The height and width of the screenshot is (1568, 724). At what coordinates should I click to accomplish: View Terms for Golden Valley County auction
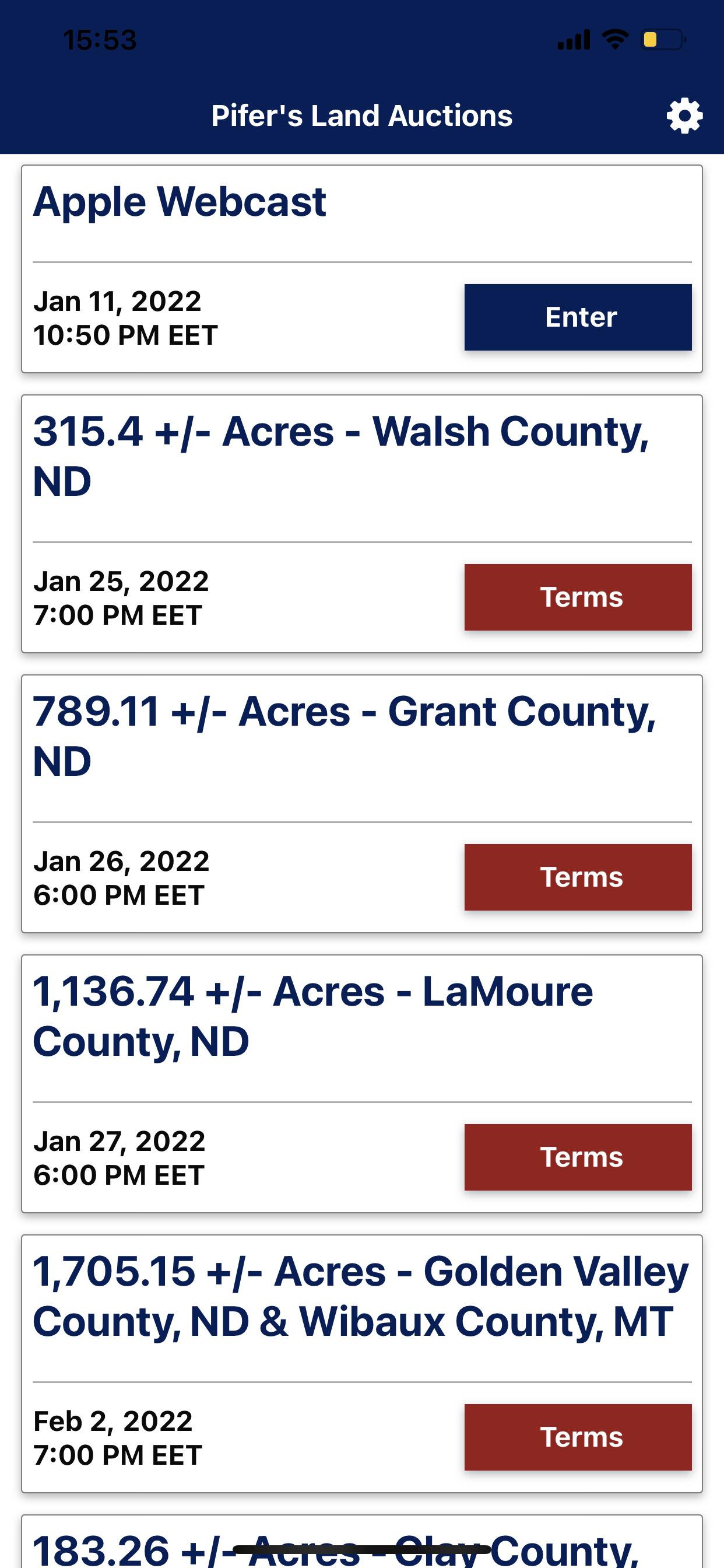point(578,1437)
